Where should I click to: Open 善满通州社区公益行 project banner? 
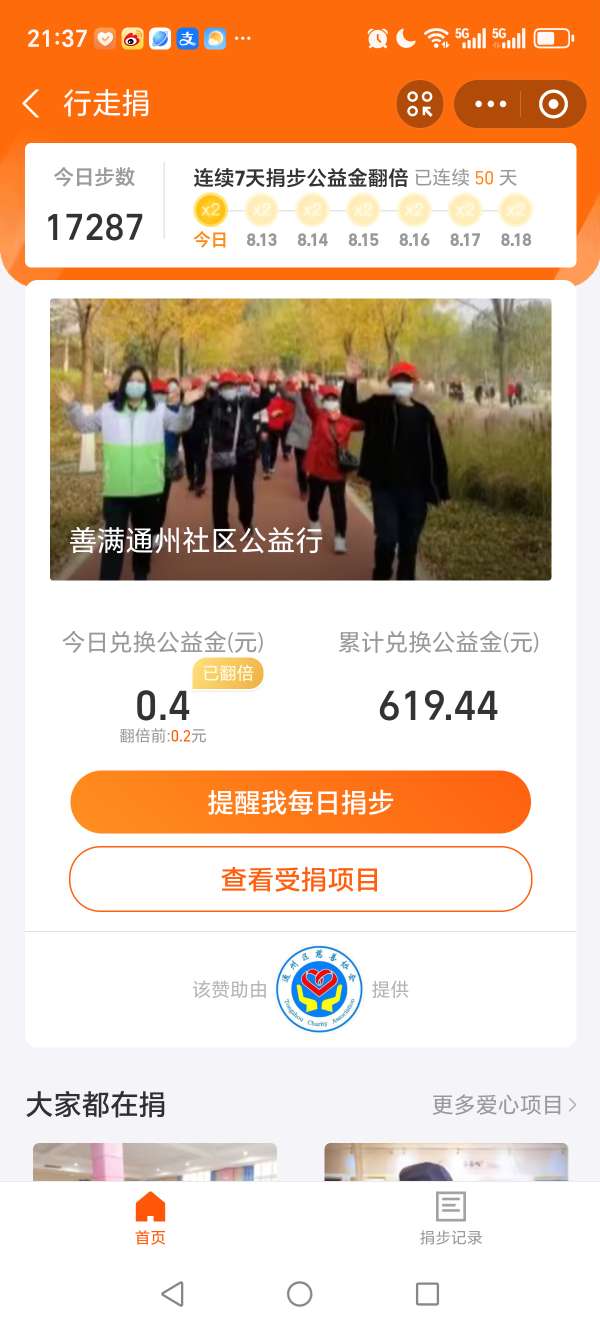[300, 439]
